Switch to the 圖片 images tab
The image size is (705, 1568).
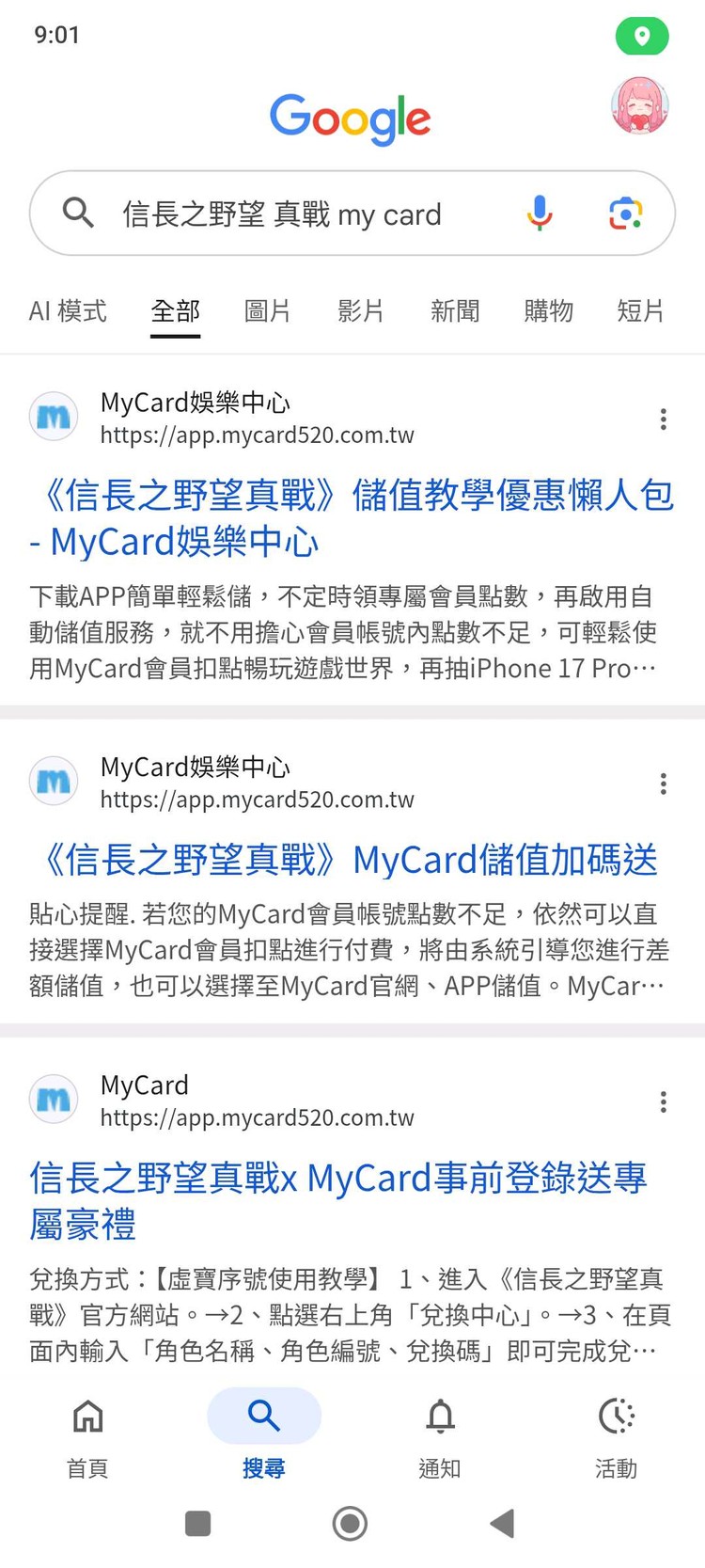pyautogui.click(x=268, y=311)
